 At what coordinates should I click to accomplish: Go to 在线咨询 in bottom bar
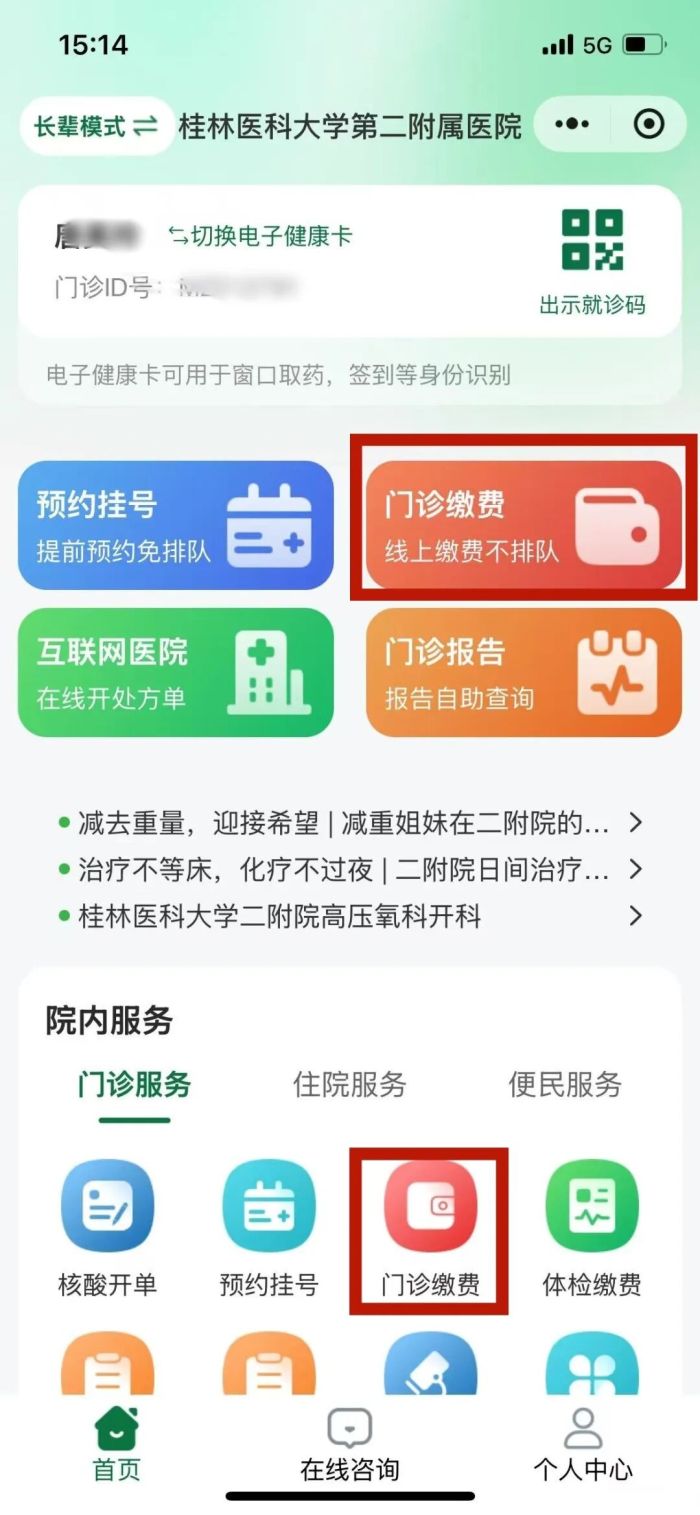click(x=349, y=1445)
